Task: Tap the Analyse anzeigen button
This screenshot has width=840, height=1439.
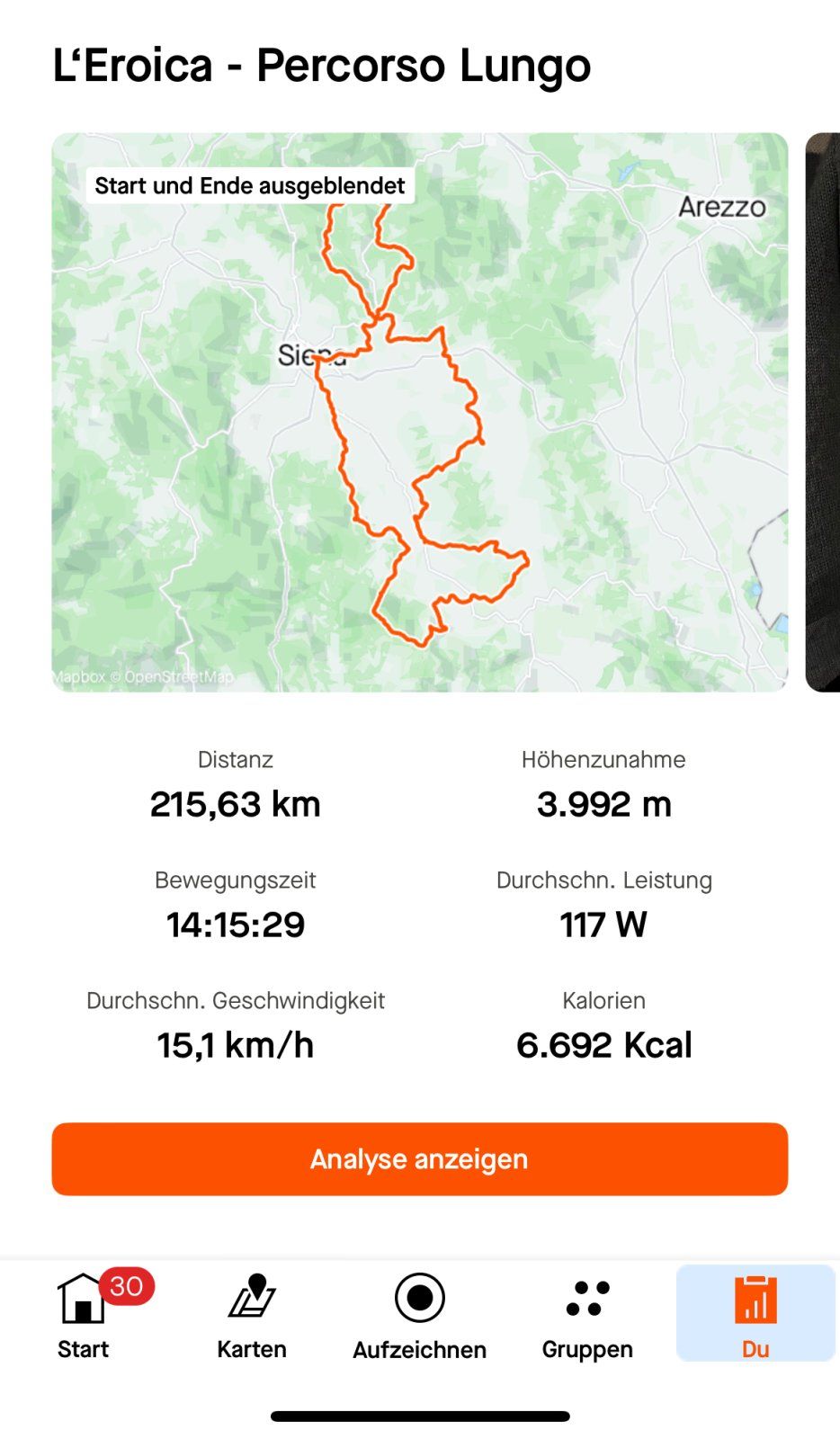Action: 419,1158
